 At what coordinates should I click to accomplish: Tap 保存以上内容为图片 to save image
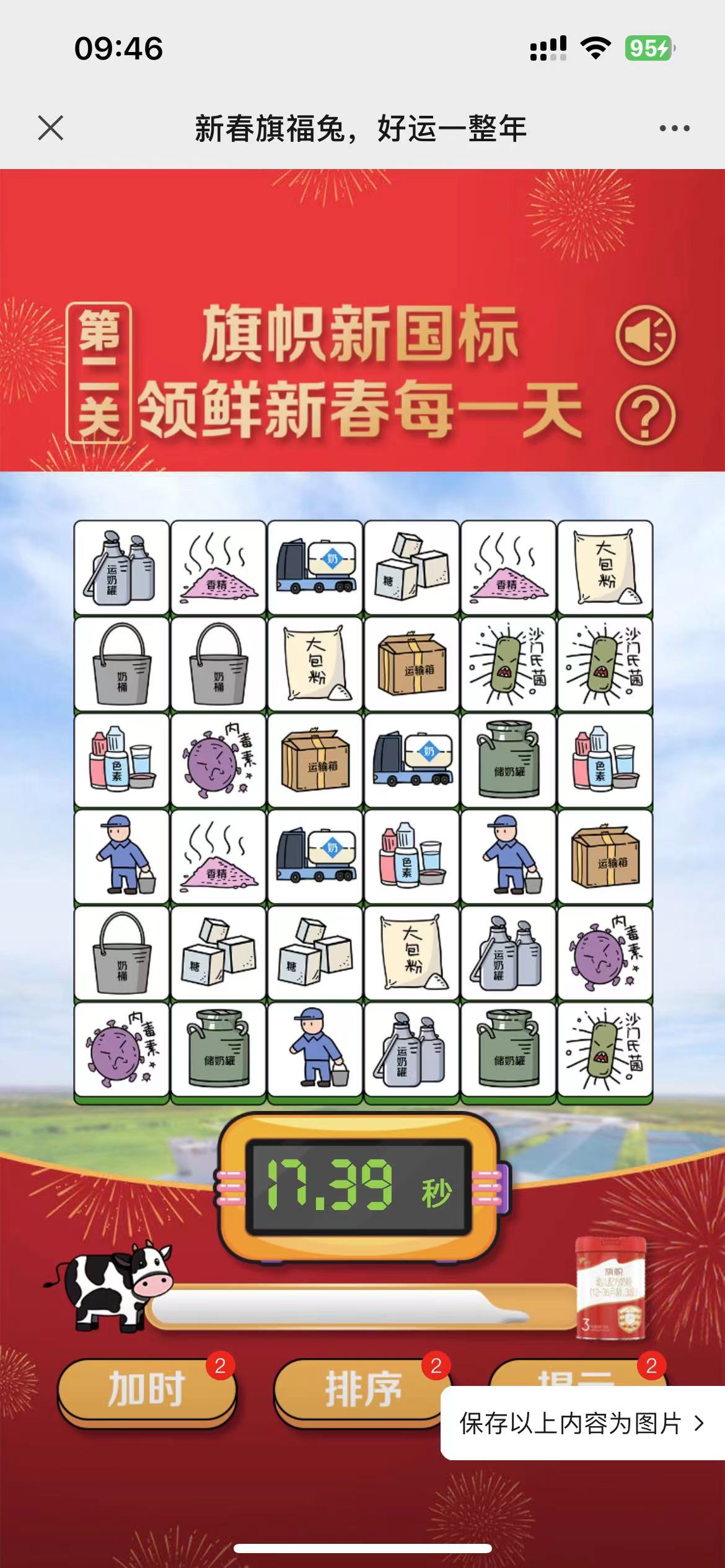581,1424
